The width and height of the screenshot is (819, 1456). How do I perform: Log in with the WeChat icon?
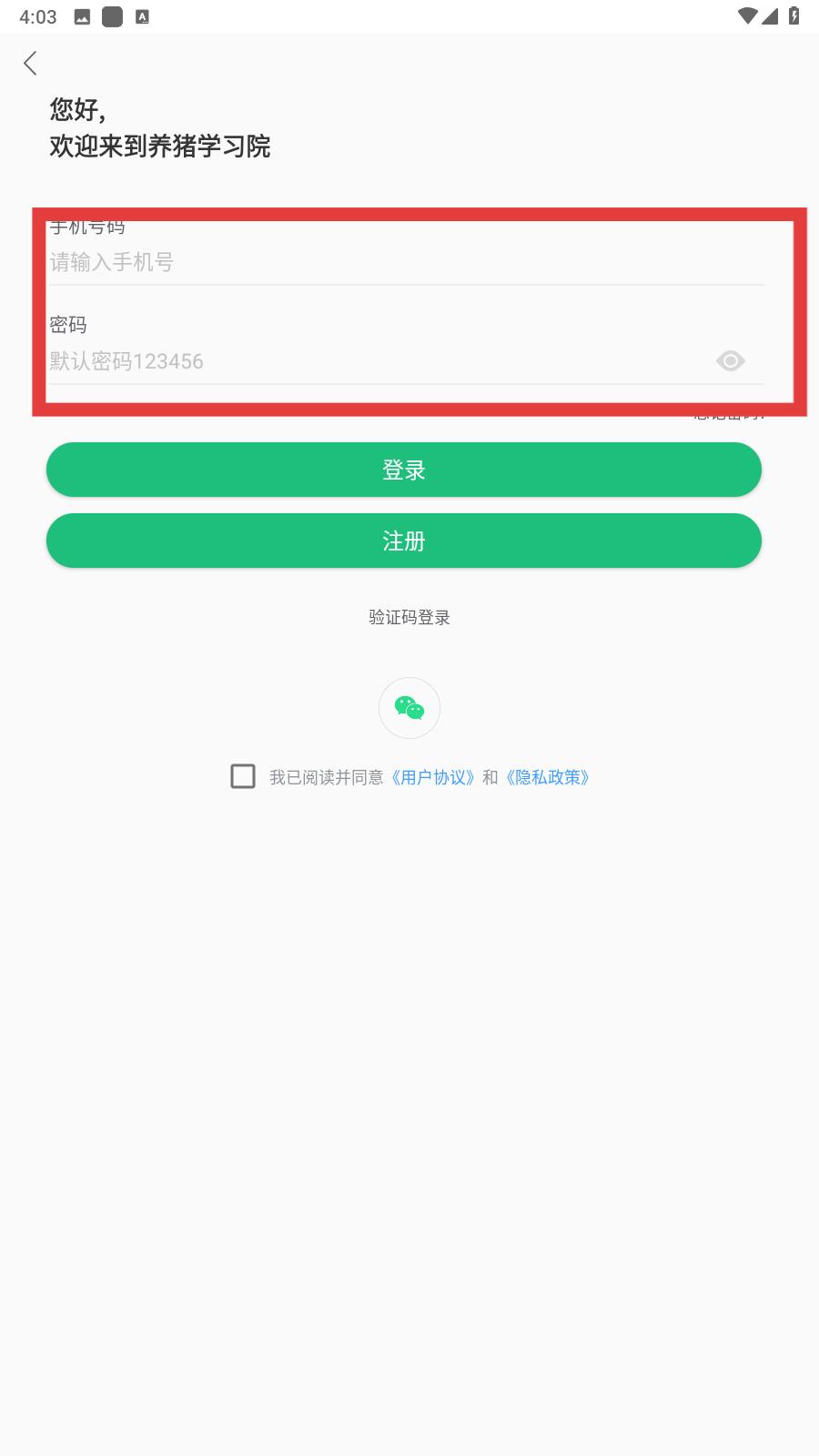(x=409, y=708)
